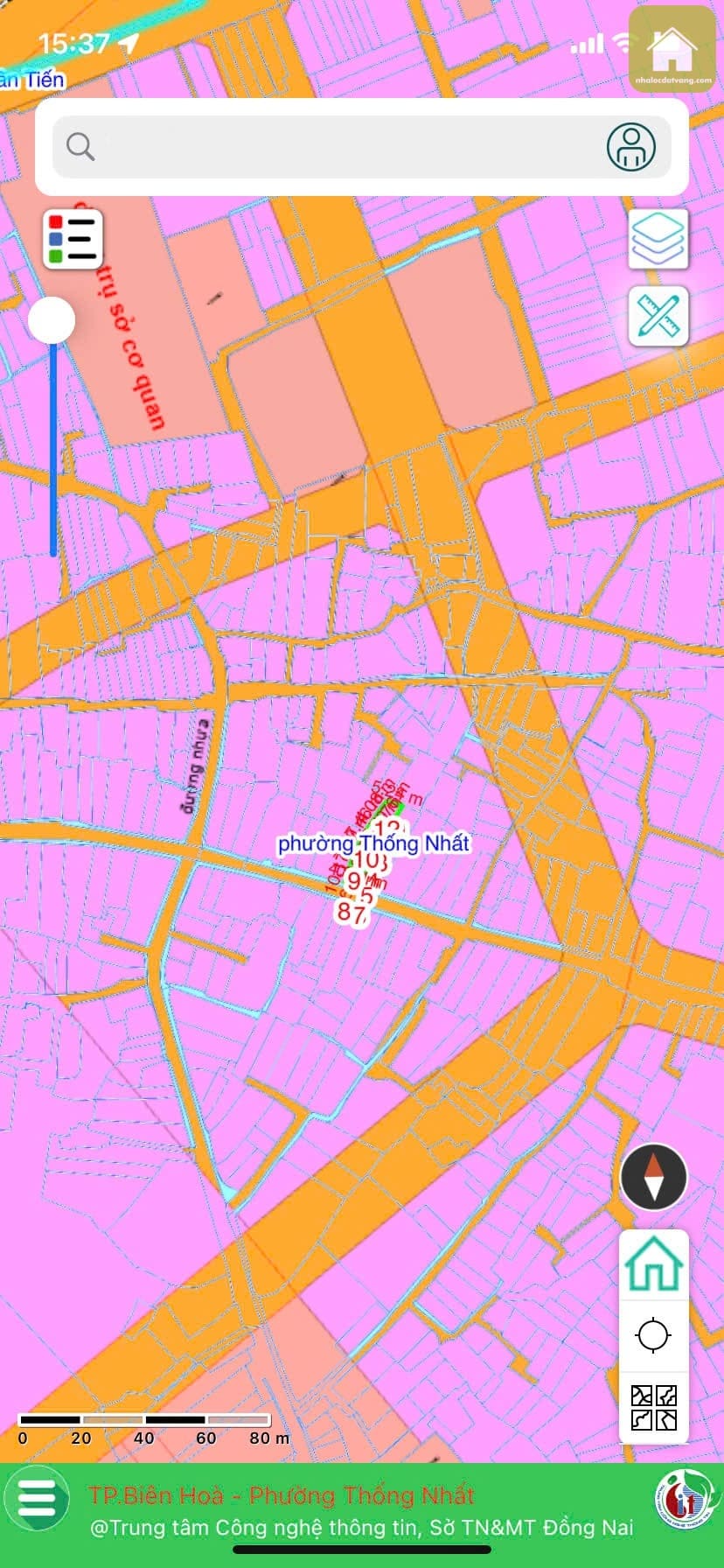Return to the home map view
Screen dimensions: 724x1568
click(x=653, y=1264)
